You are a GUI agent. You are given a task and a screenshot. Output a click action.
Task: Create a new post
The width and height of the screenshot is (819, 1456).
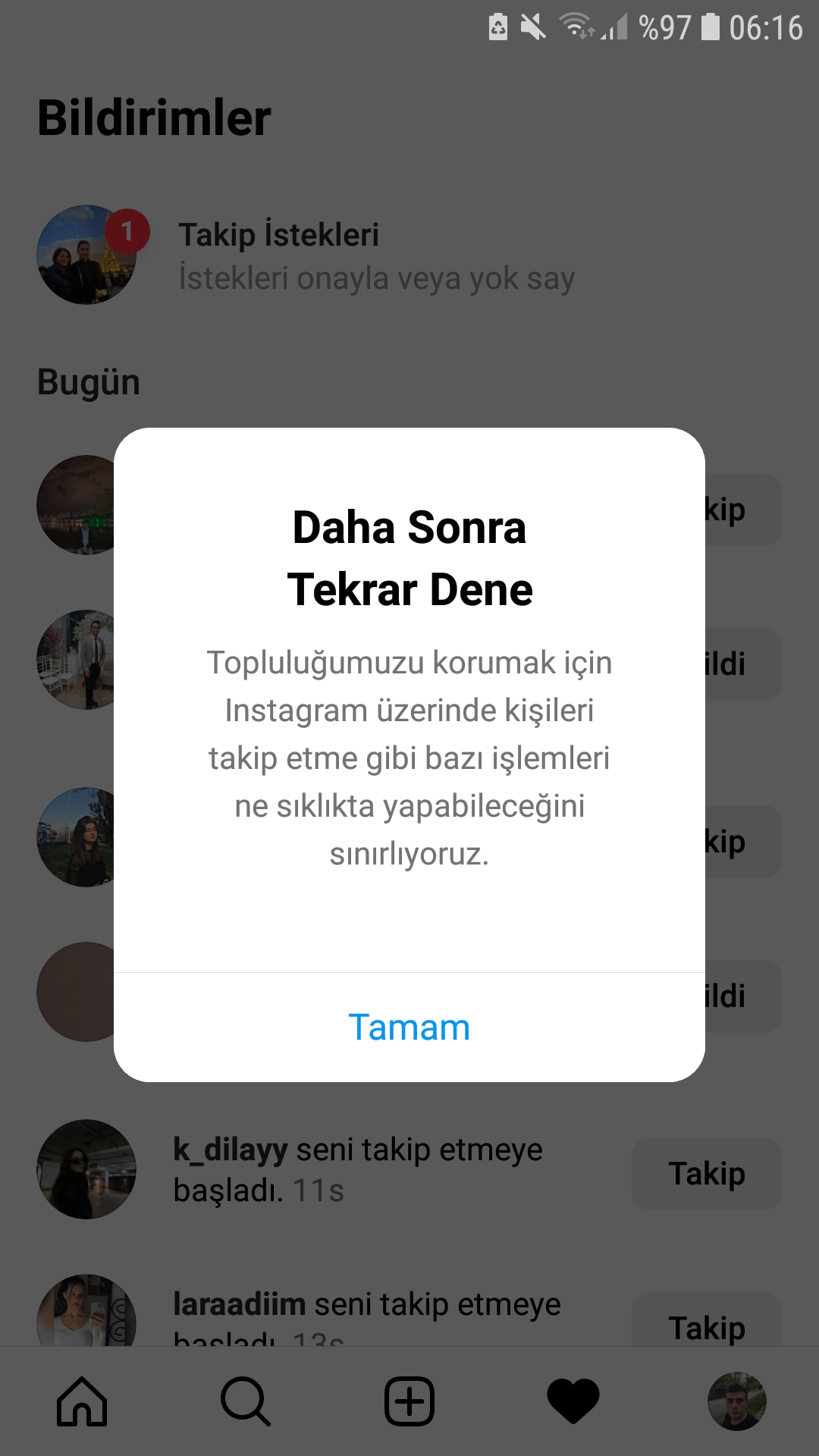click(x=409, y=1401)
